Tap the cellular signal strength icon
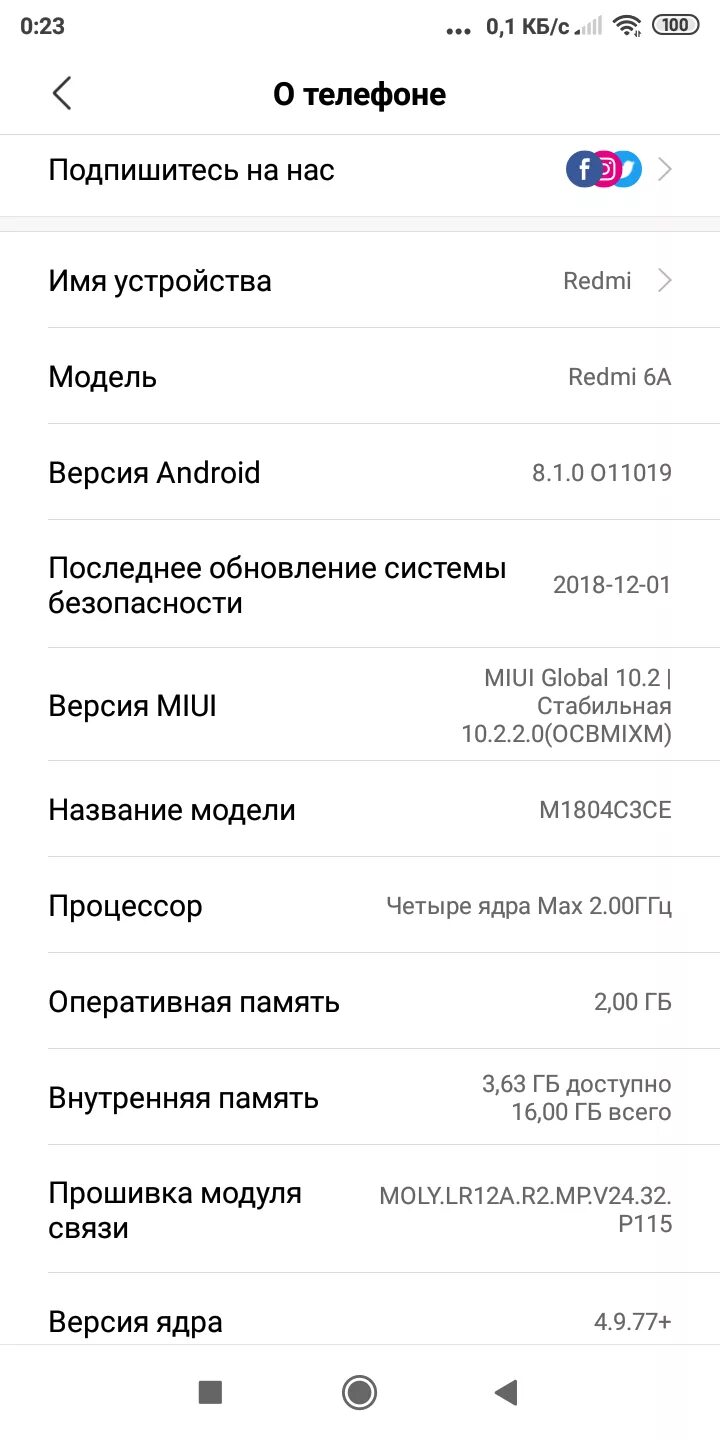Image resolution: width=720 pixels, height=1440 pixels. (x=589, y=27)
